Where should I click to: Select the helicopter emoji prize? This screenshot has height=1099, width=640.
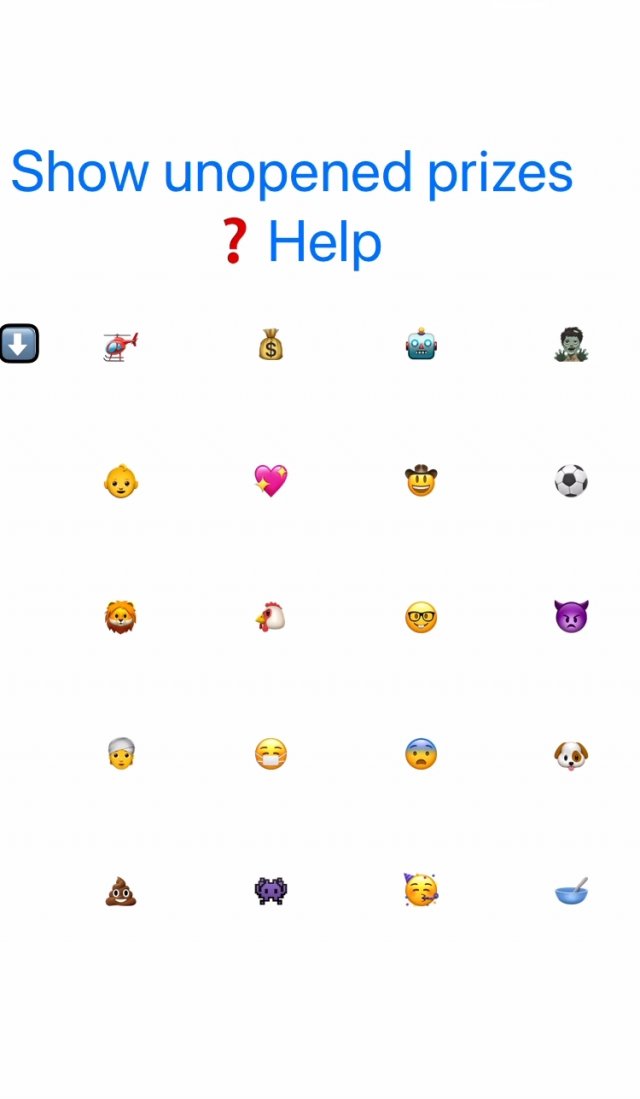click(121, 346)
